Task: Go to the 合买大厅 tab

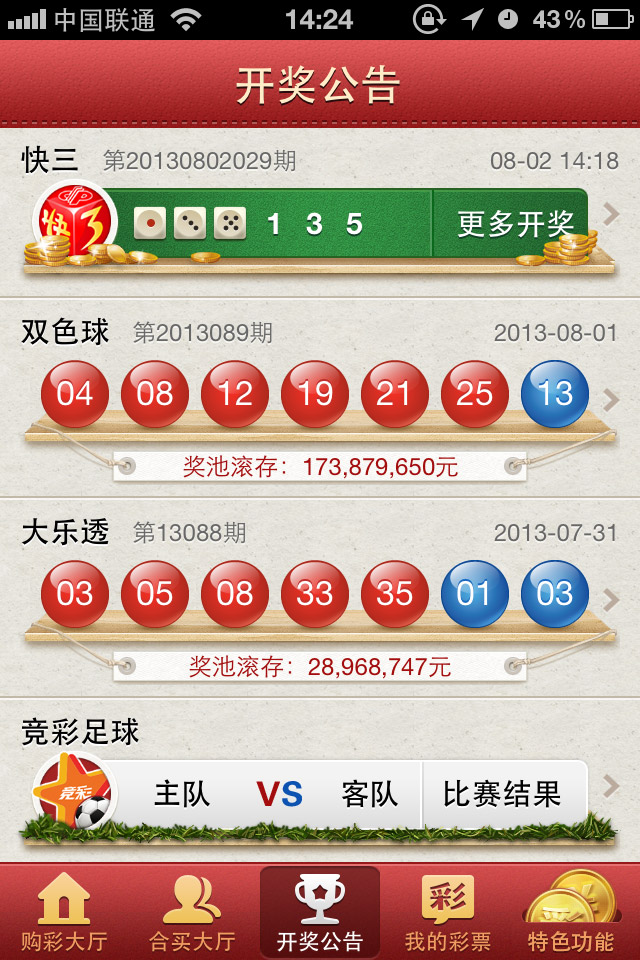Action: tap(192, 912)
